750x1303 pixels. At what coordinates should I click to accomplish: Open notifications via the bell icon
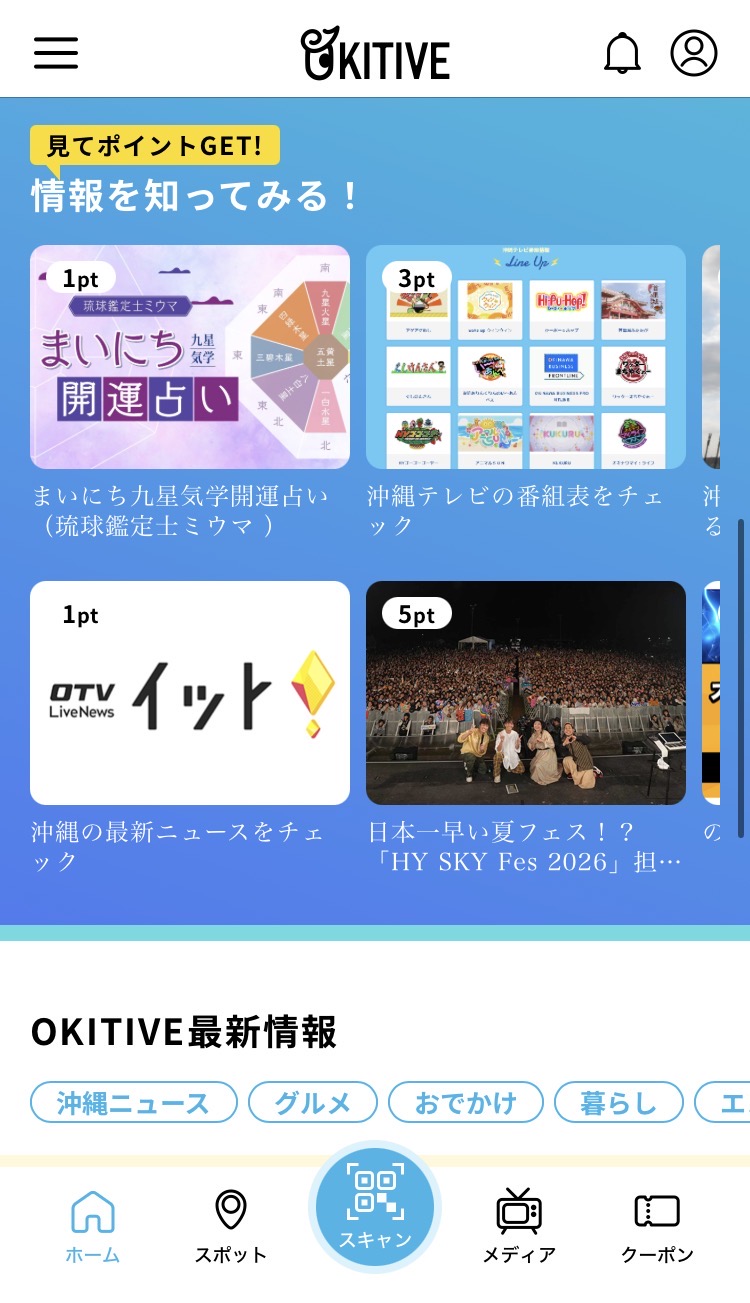(622, 54)
